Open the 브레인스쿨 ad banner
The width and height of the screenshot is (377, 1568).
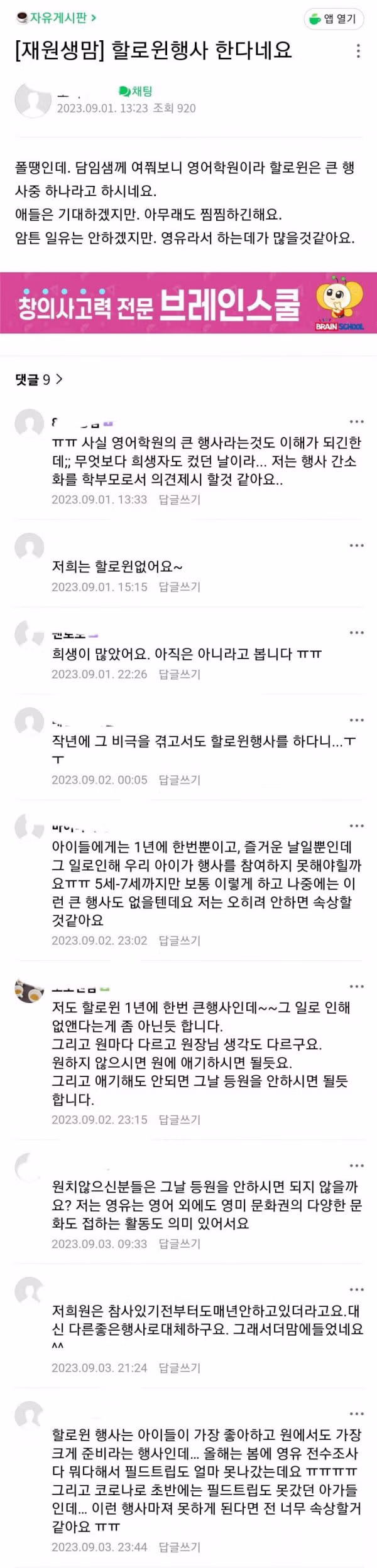click(x=188, y=303)
